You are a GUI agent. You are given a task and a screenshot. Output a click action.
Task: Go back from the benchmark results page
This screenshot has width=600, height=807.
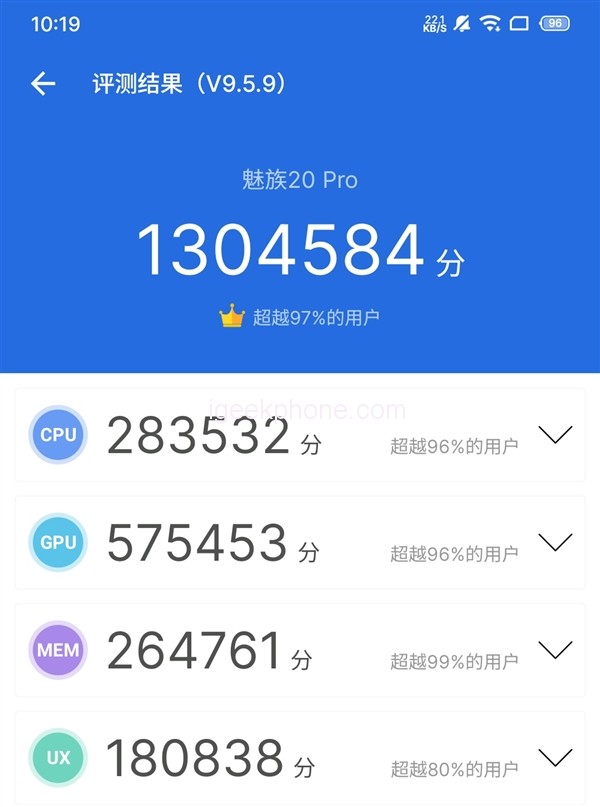43,84
